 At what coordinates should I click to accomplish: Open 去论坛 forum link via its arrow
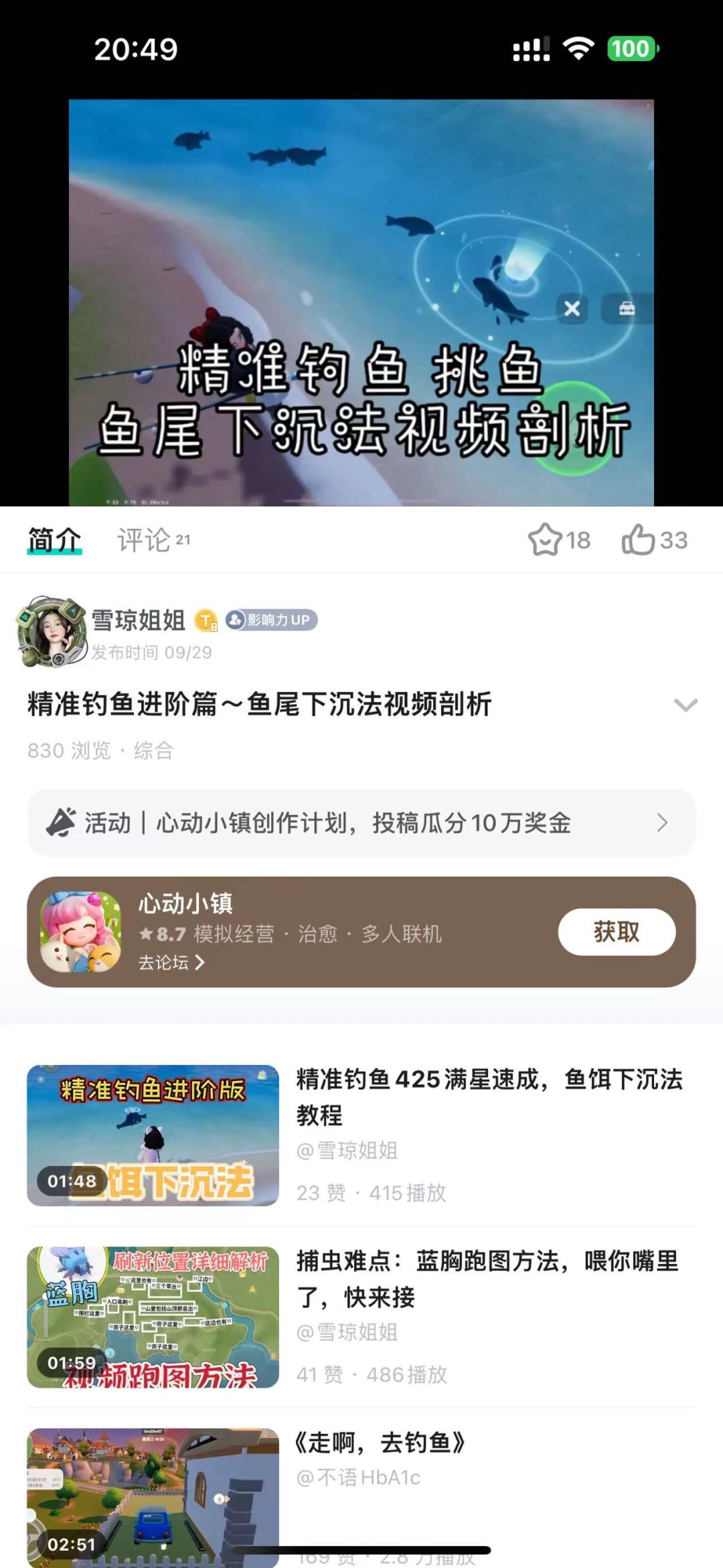point(198,961)
